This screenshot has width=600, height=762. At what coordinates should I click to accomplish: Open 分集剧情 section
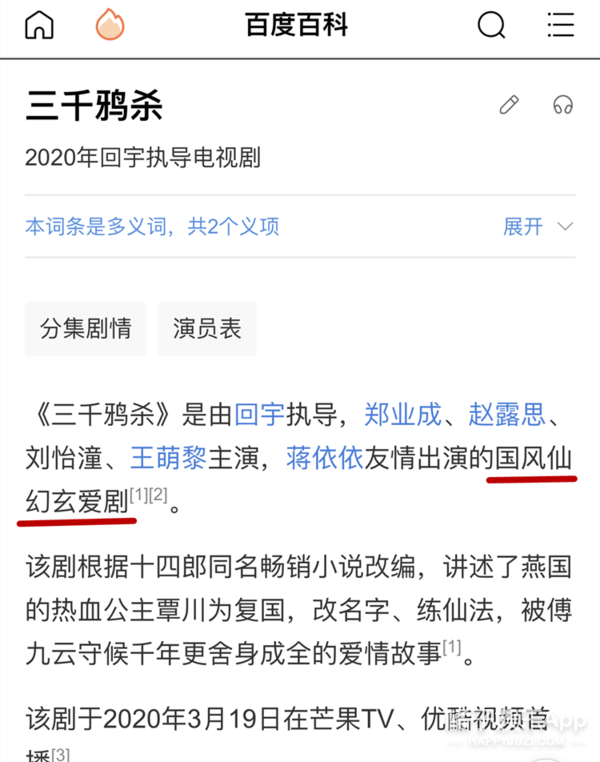86,329
